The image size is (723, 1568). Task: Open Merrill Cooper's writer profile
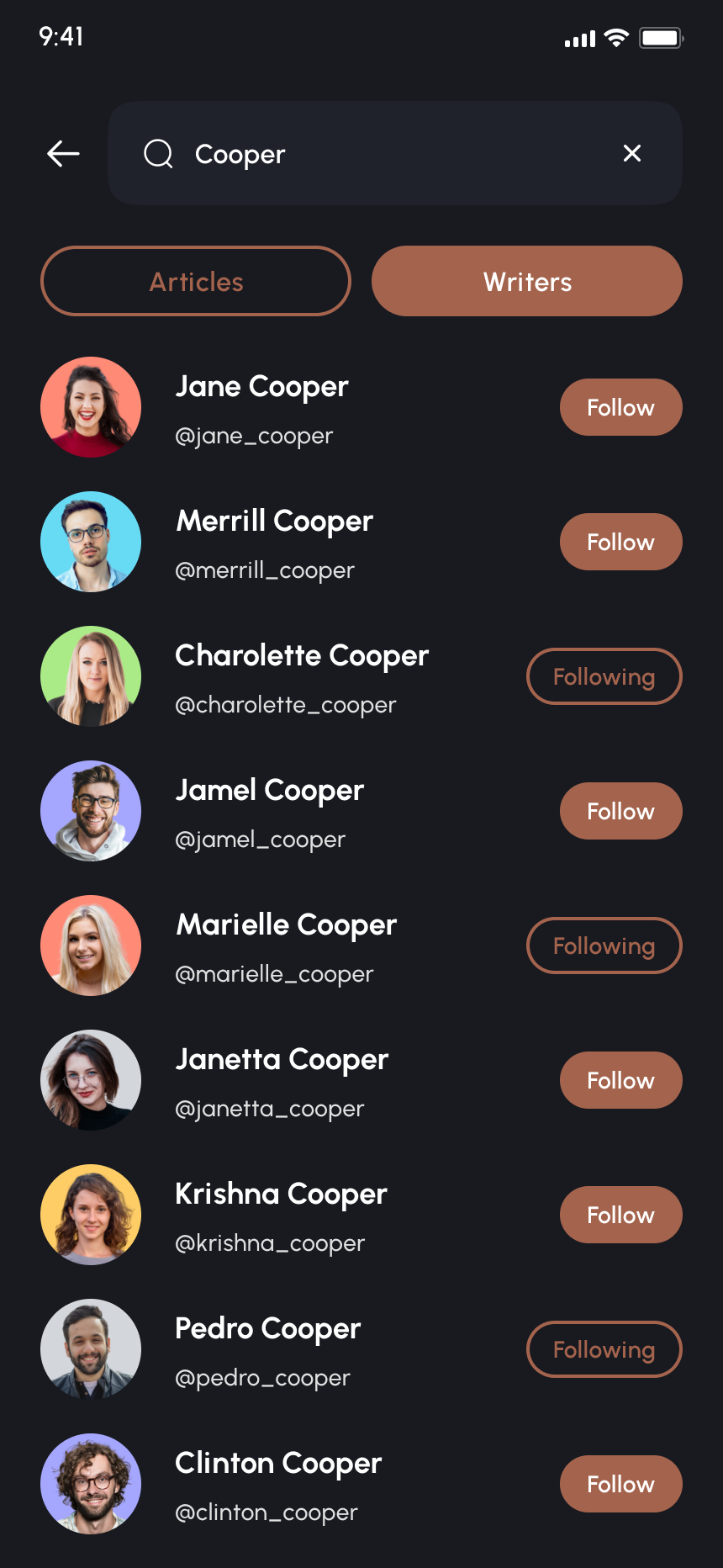(x=274, y=522)
